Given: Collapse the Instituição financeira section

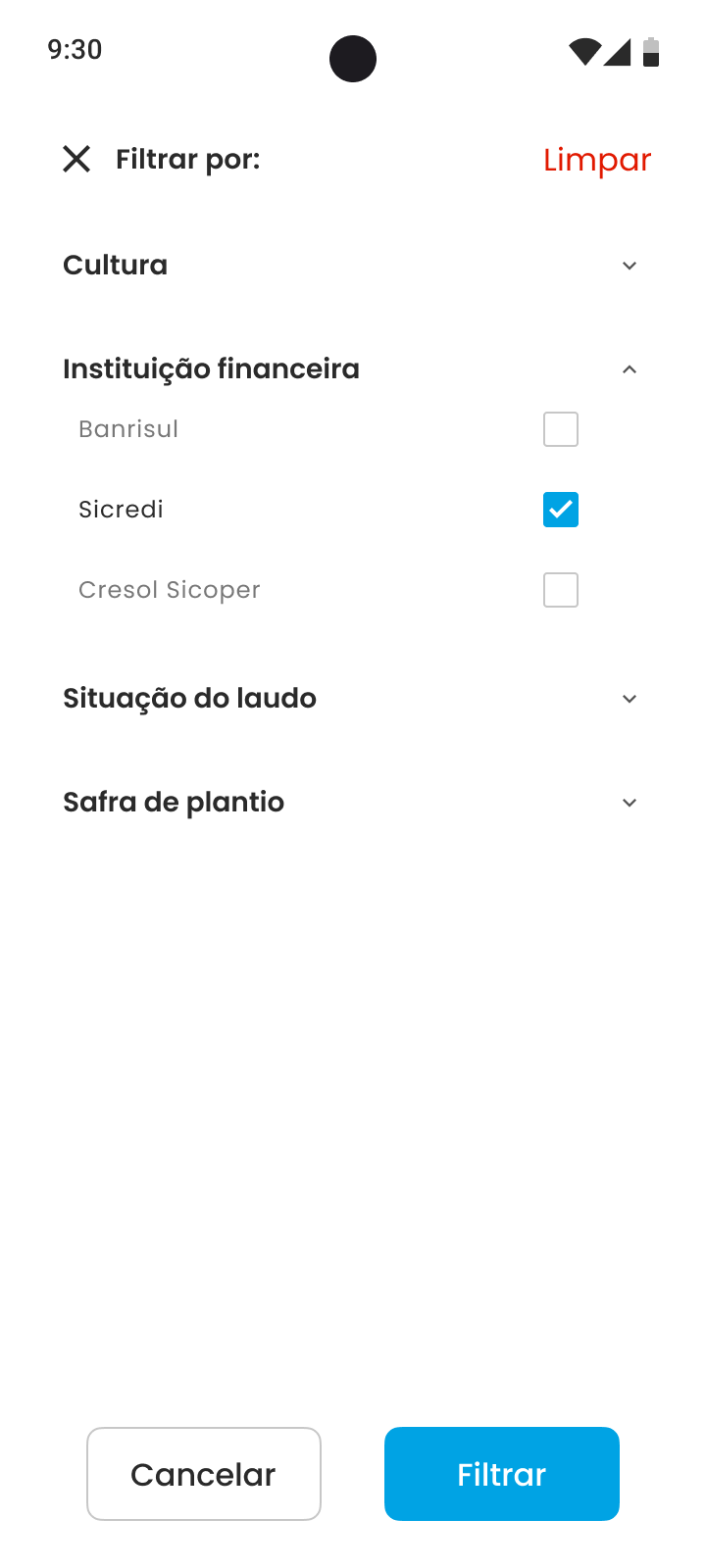Looking at the screenshot, I should [x=353, y=369].
